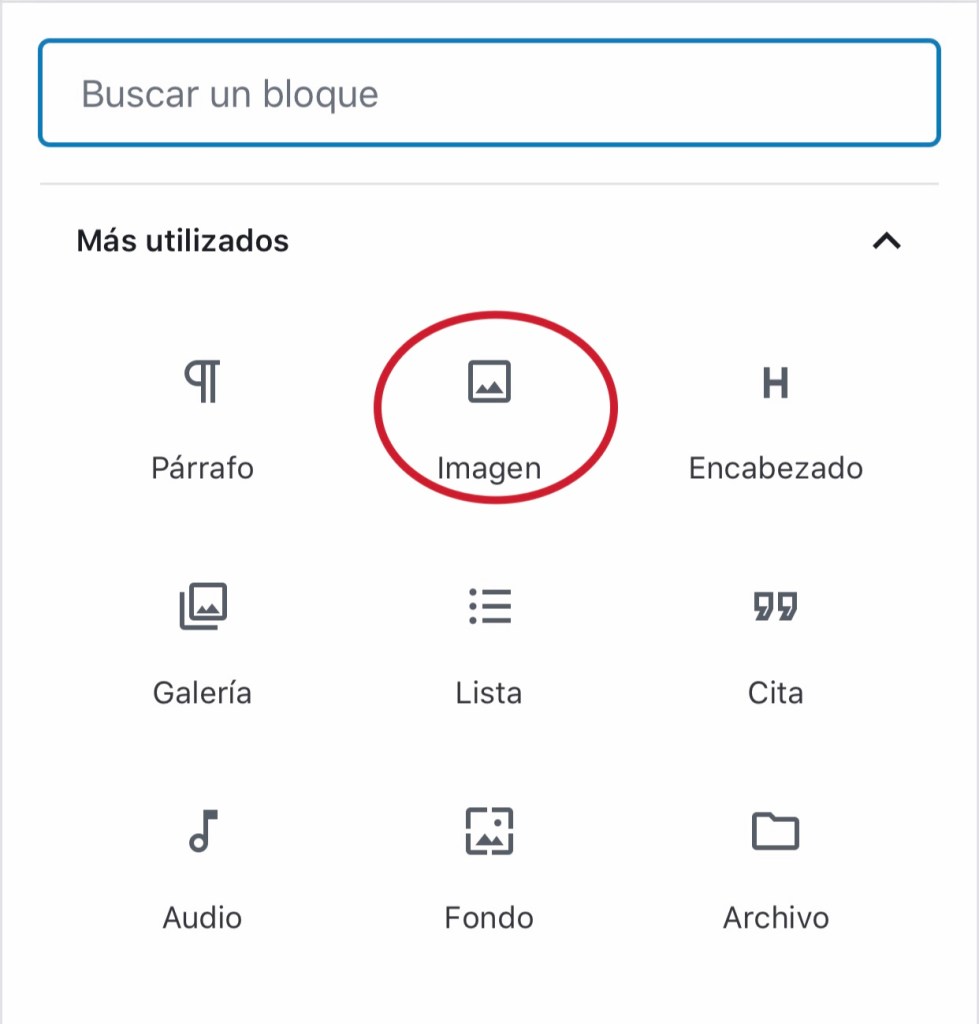Add a Cita quote block

pos(775,645)
